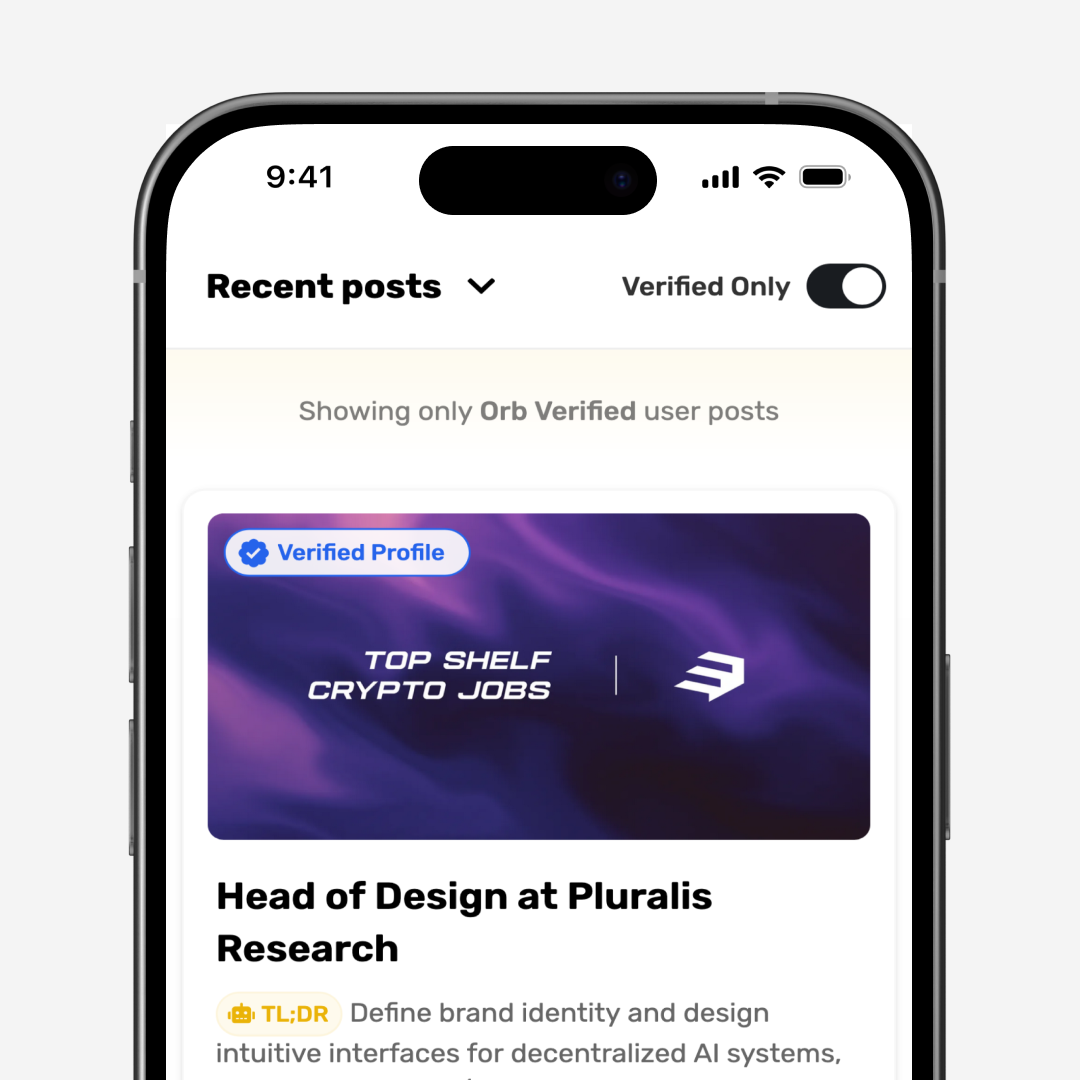Turn off the Verified Only switch
The image size is (1080, 1080).
845,287
